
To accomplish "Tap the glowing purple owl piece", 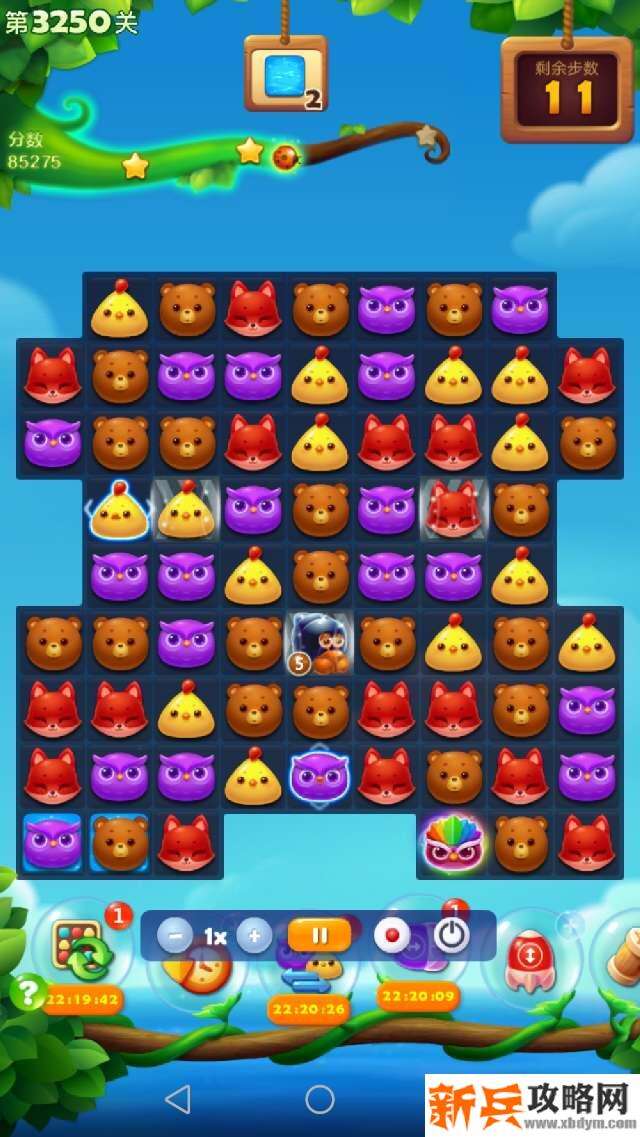I will [320, 775].
